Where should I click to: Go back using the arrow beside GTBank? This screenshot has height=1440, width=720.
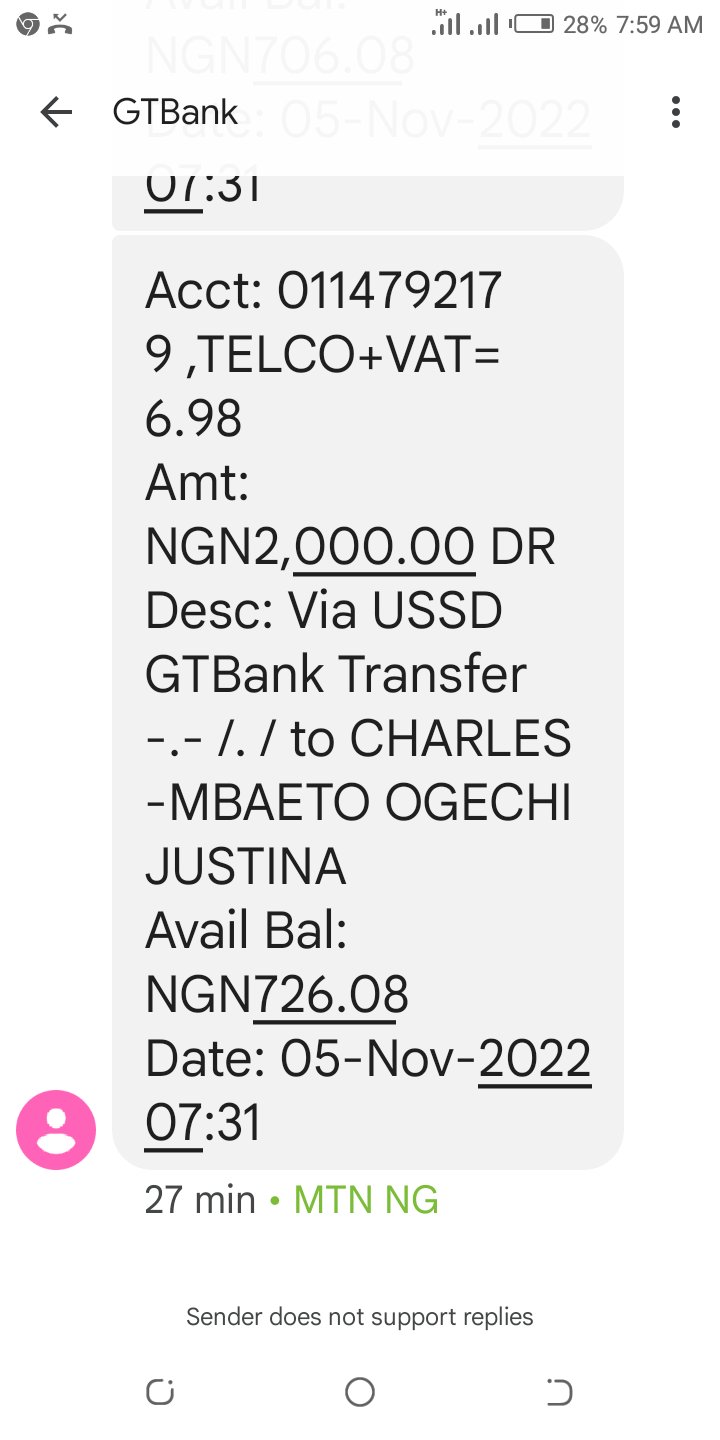point(56,112)
